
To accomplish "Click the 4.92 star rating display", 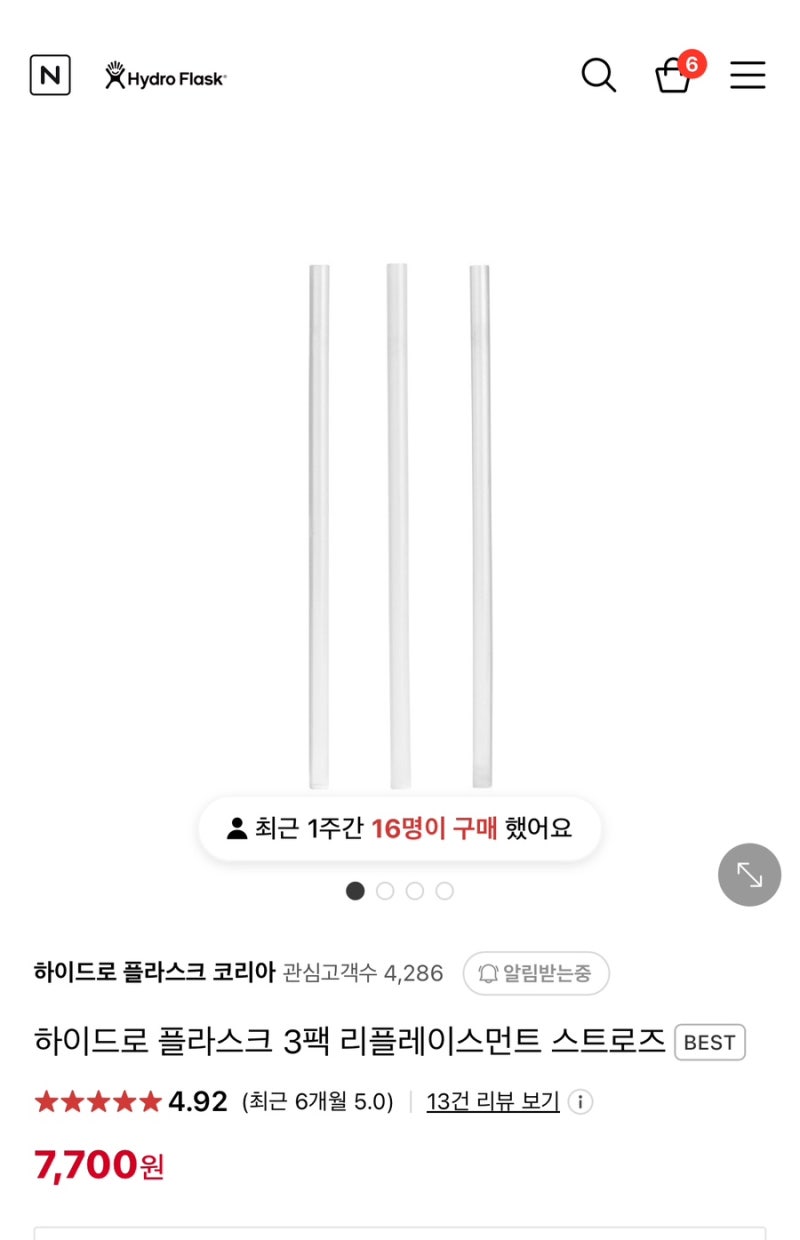I will pos(127,1102).
